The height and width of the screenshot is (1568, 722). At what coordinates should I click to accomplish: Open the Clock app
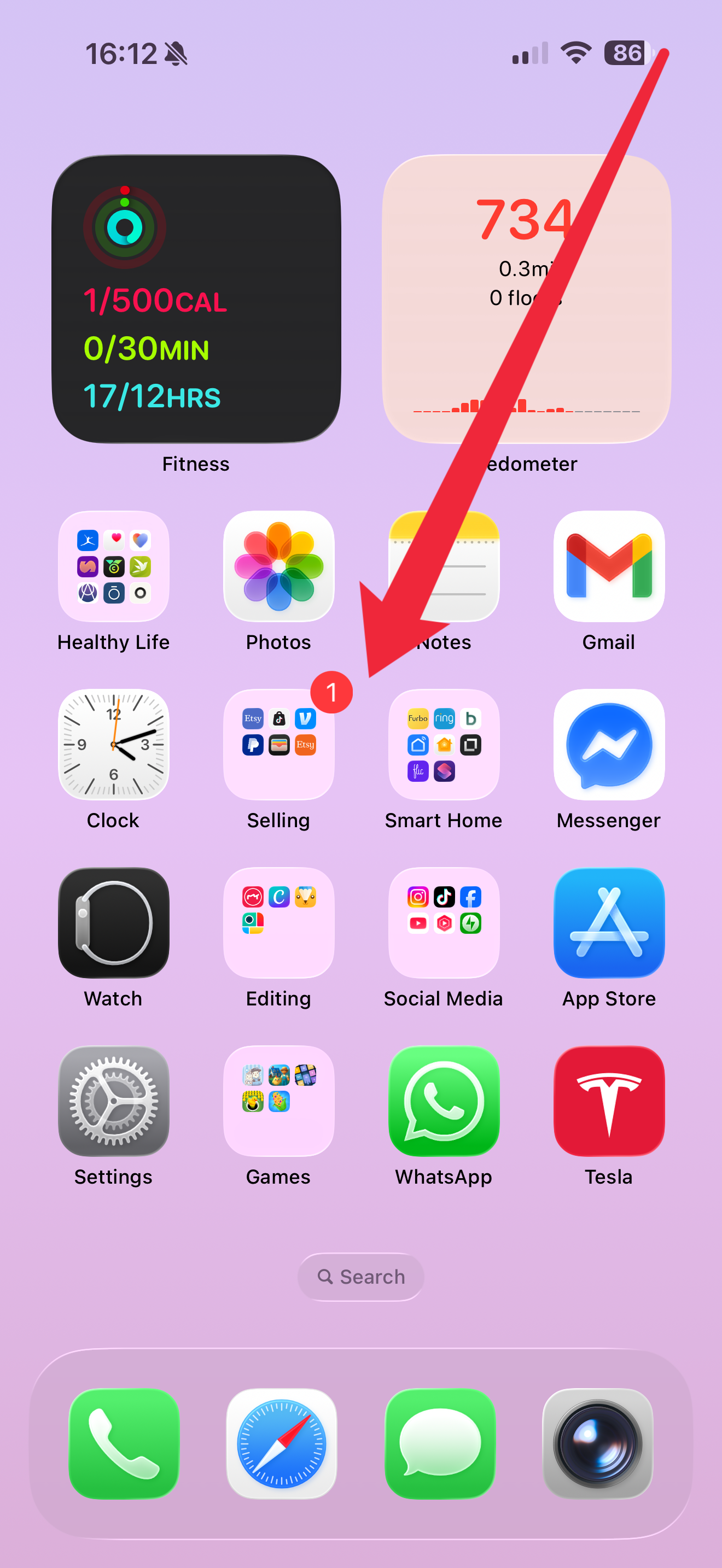click(113, 744)
